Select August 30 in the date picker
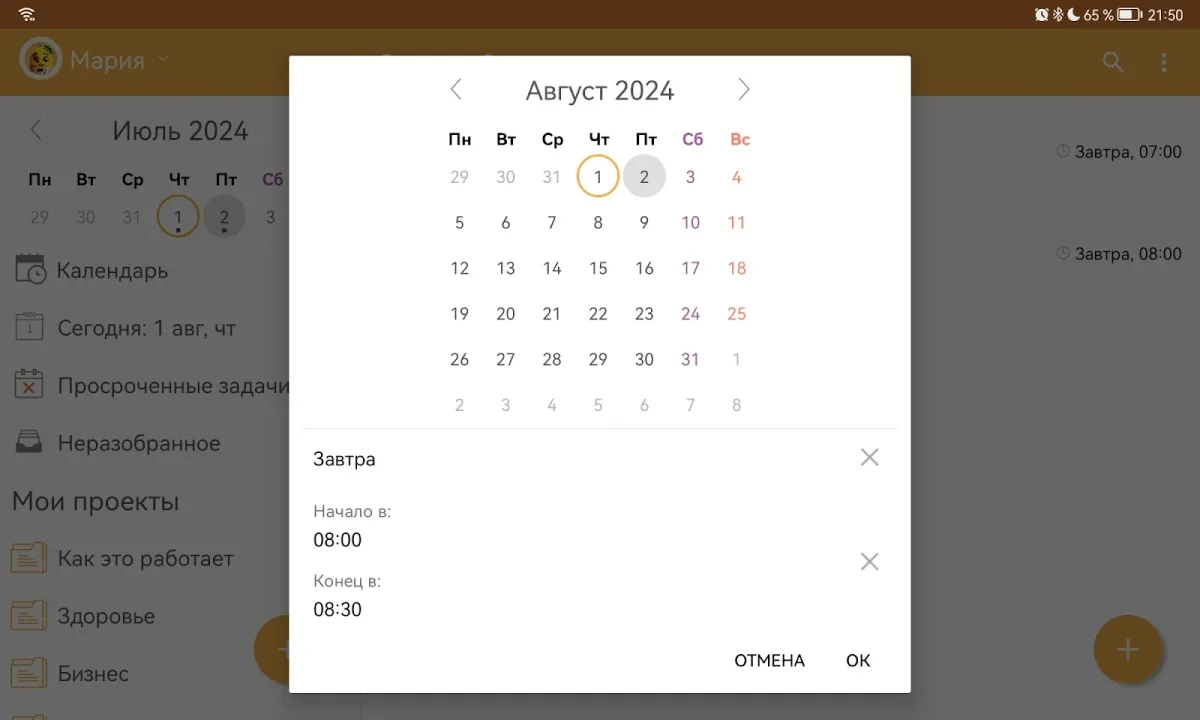Viewport: 1200px width, 720px height. 644,359
